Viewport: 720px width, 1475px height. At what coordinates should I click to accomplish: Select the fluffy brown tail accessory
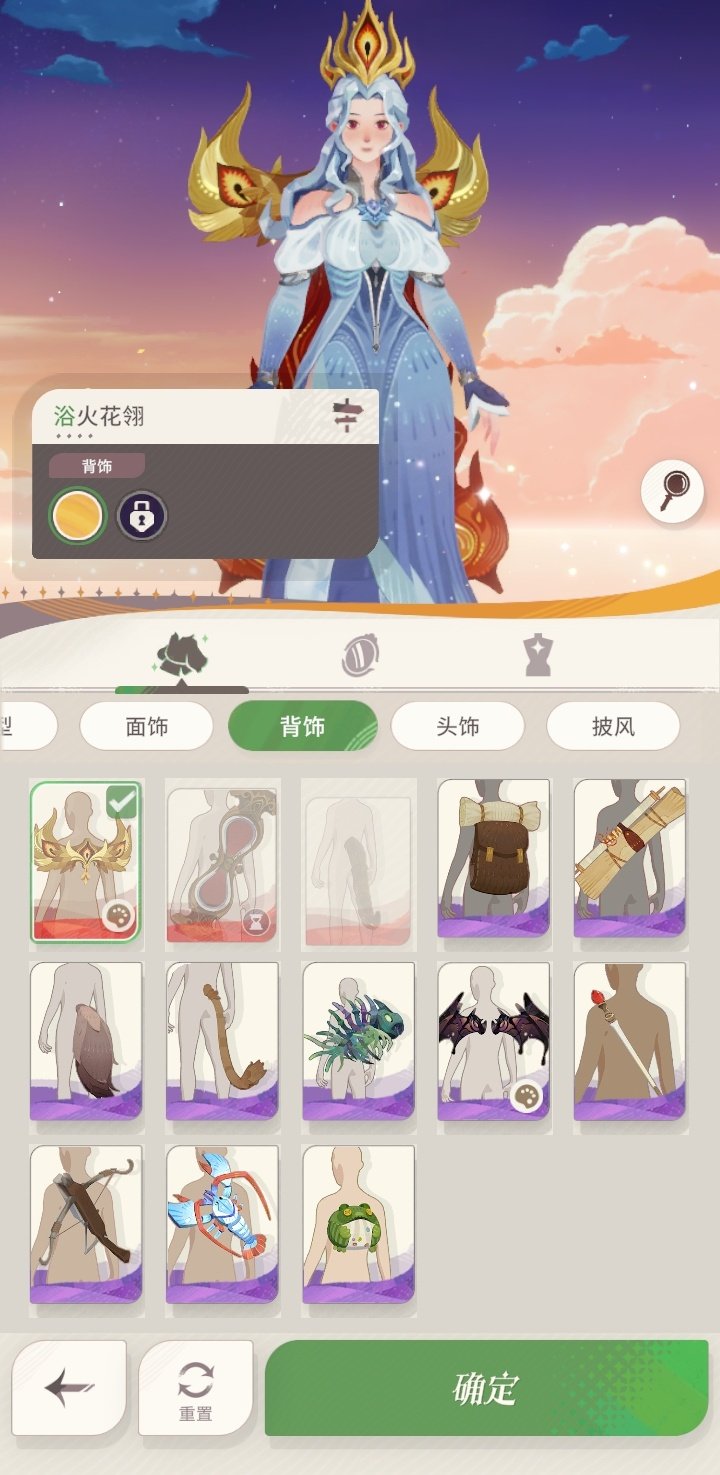point(86,1041)
